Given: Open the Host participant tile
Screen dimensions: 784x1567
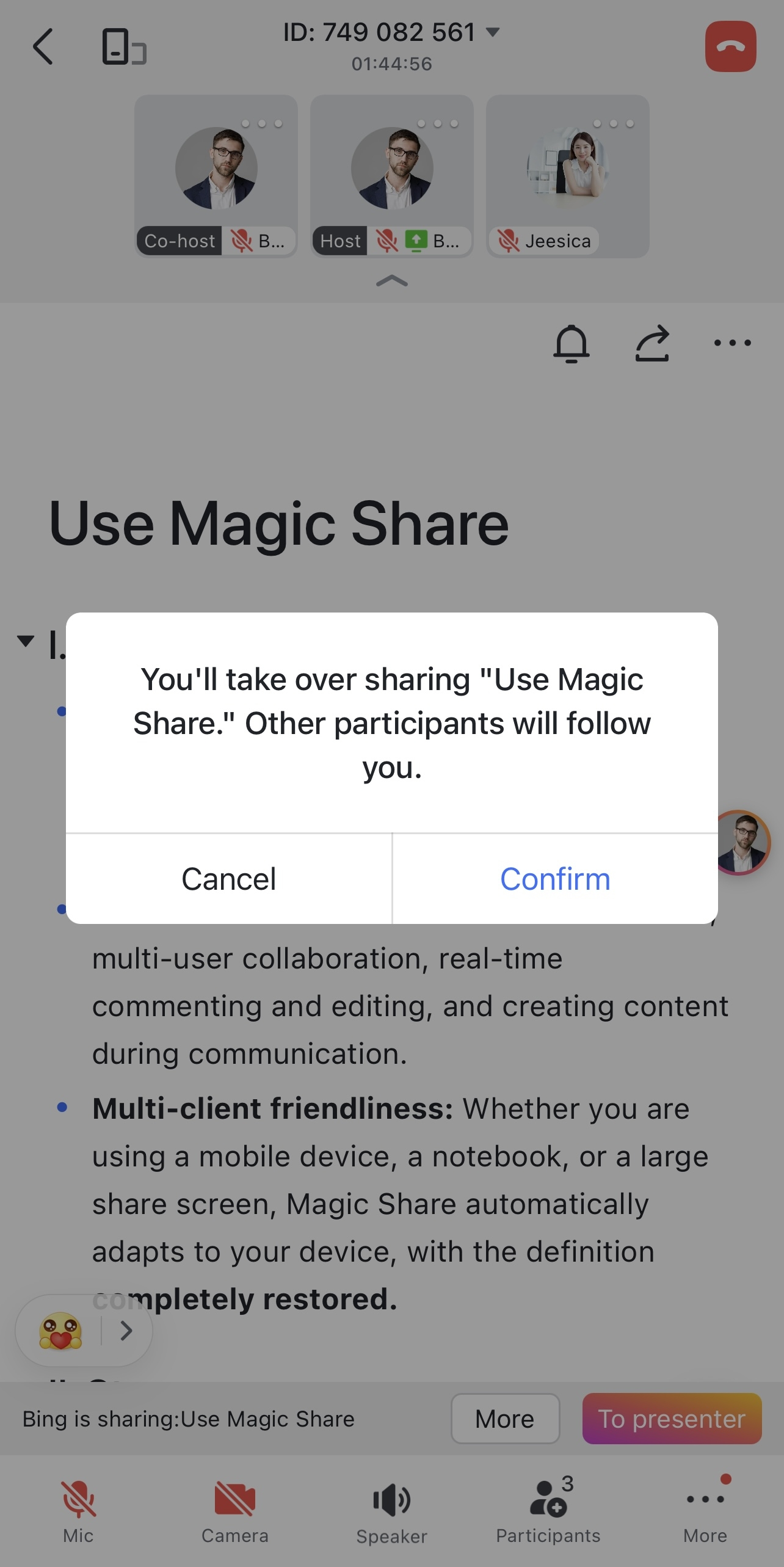Looking at the screenshot, I should [391, 176].
